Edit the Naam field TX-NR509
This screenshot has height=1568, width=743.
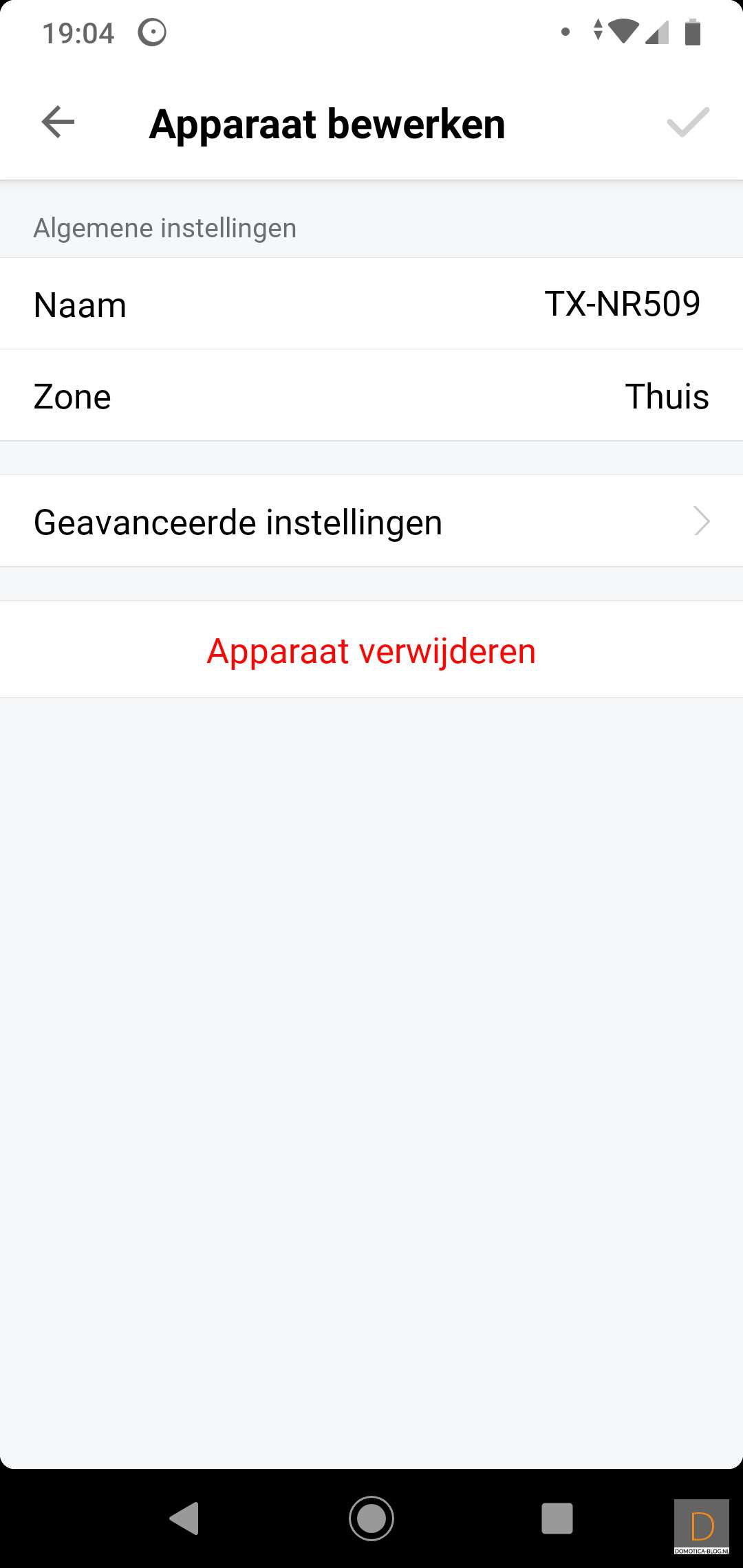621,304
